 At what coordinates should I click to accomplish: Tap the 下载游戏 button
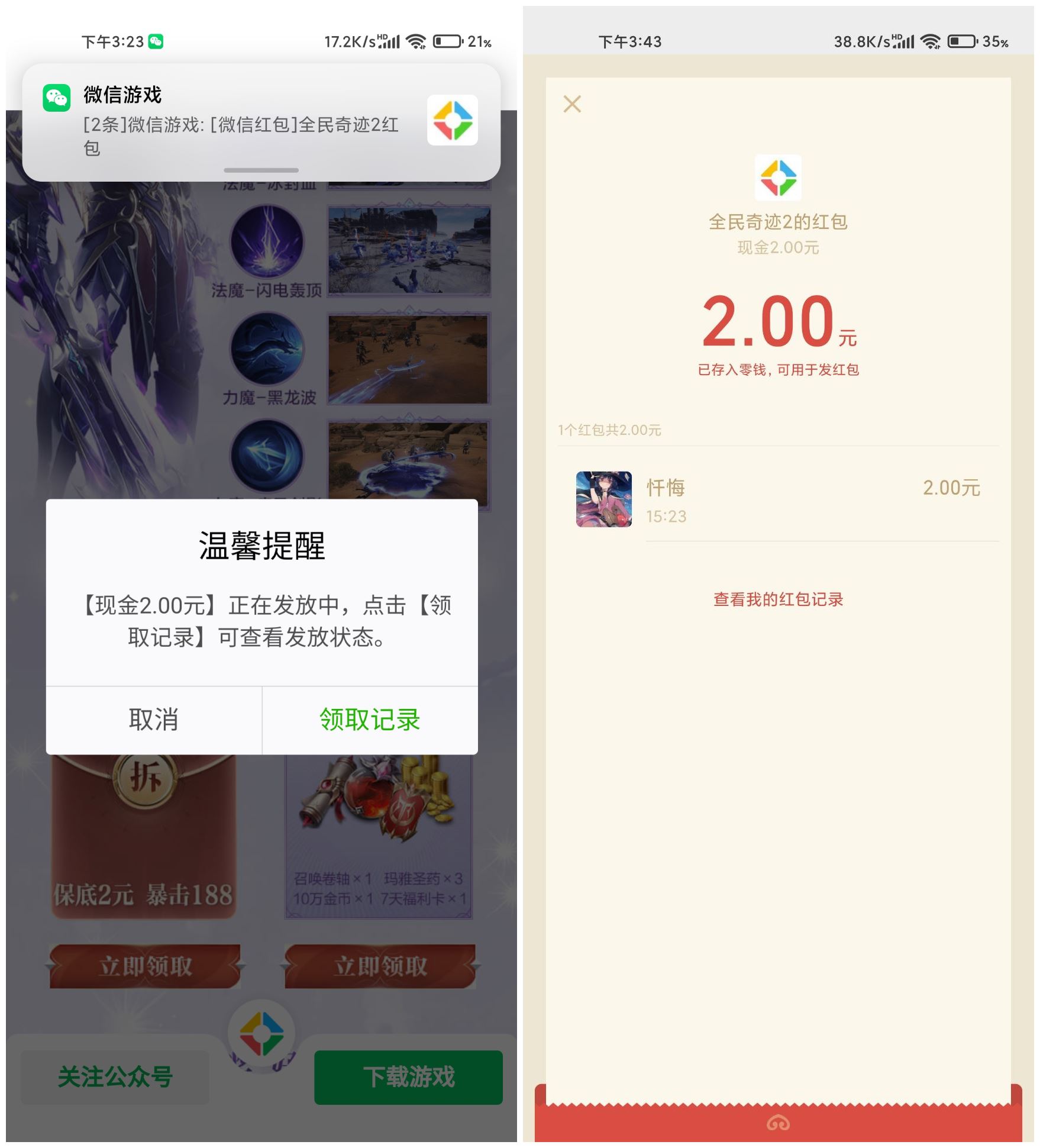point(408,1077)
